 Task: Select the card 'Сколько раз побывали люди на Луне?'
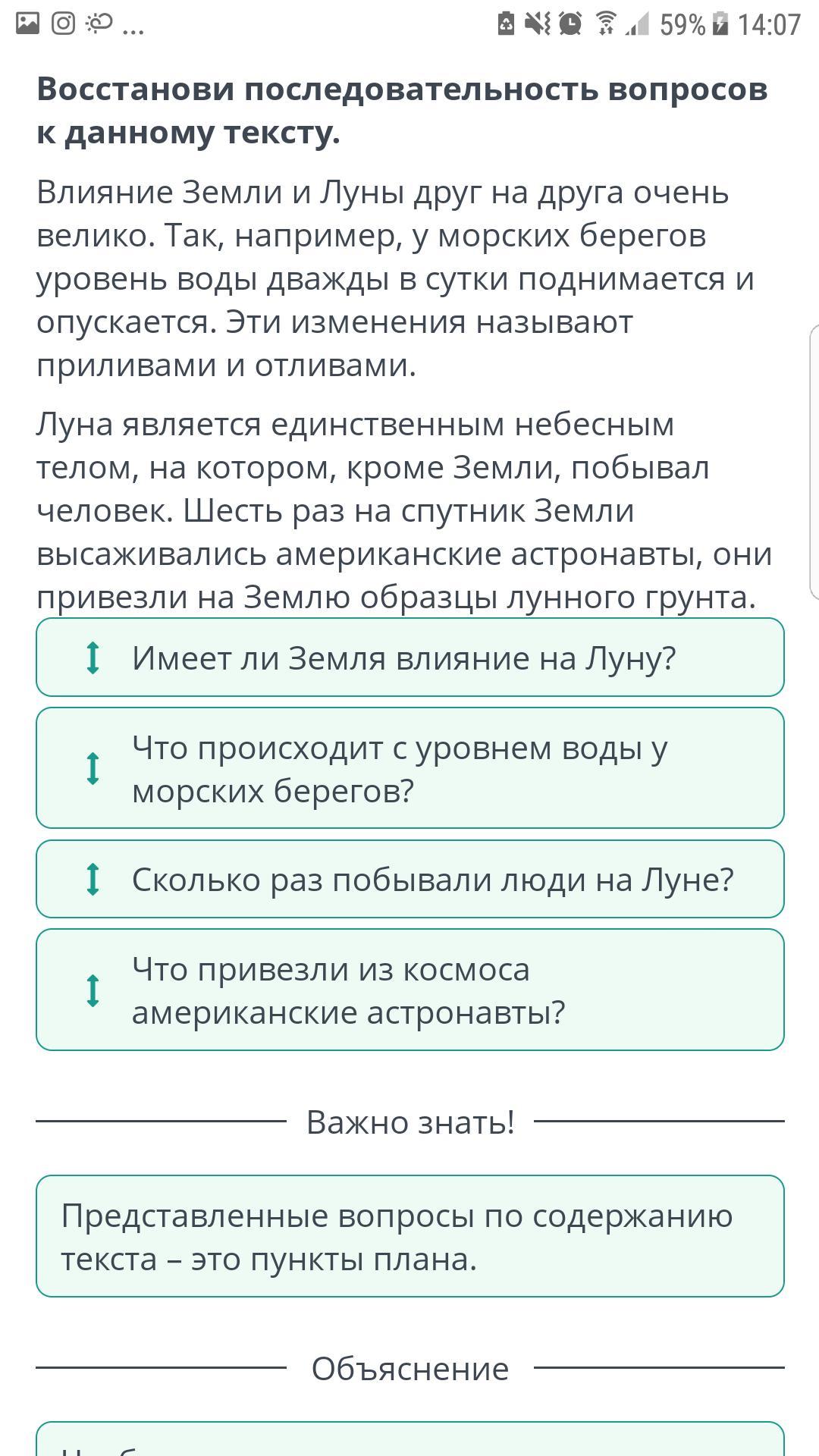point(409,880)
